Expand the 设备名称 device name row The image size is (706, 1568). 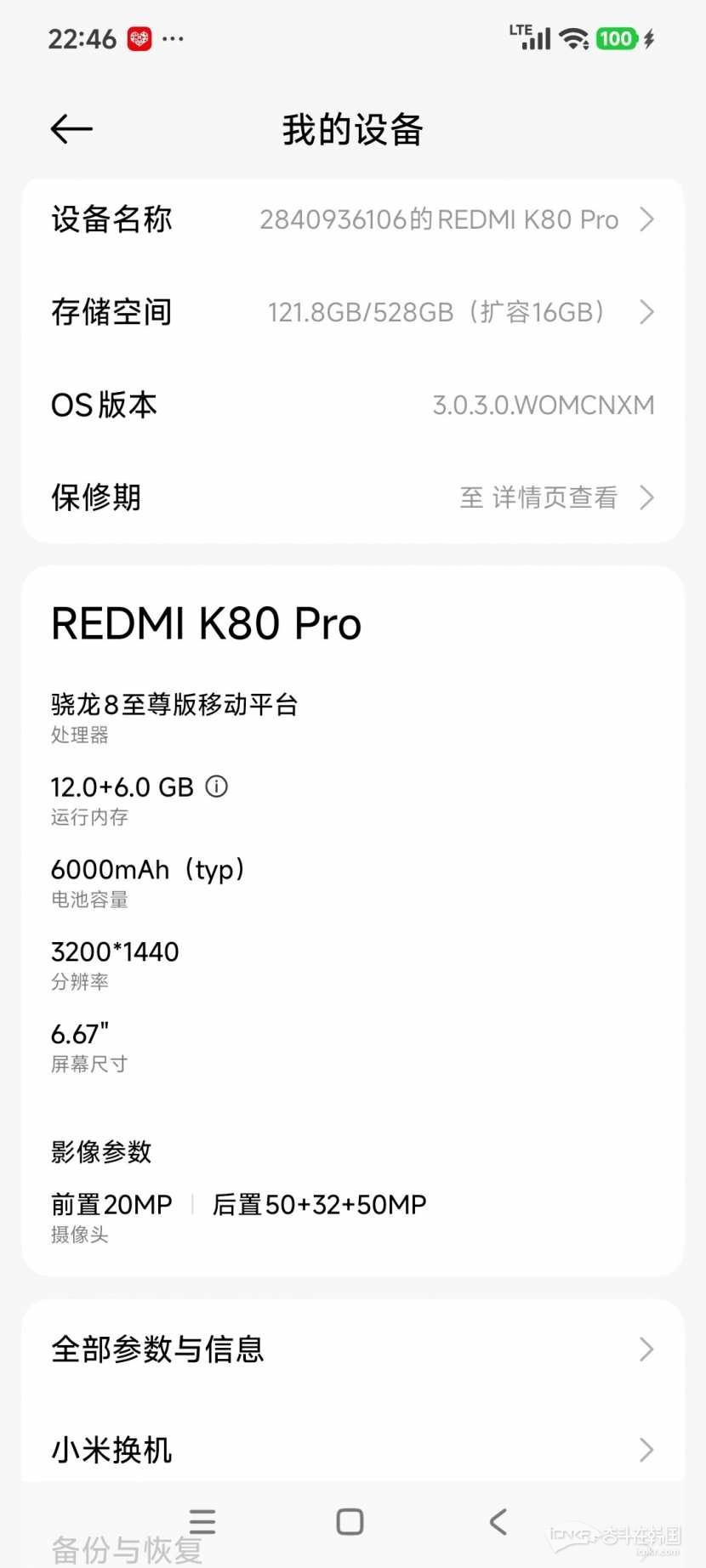click(353, 219)
